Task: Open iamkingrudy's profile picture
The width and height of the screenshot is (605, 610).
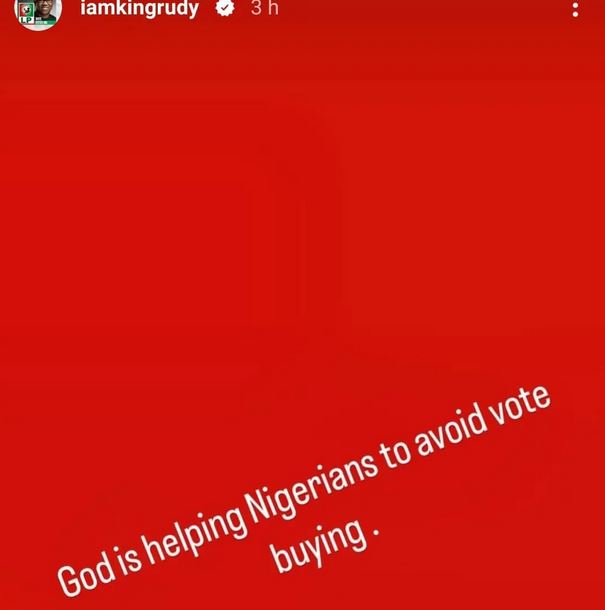Action: [39, 10]
